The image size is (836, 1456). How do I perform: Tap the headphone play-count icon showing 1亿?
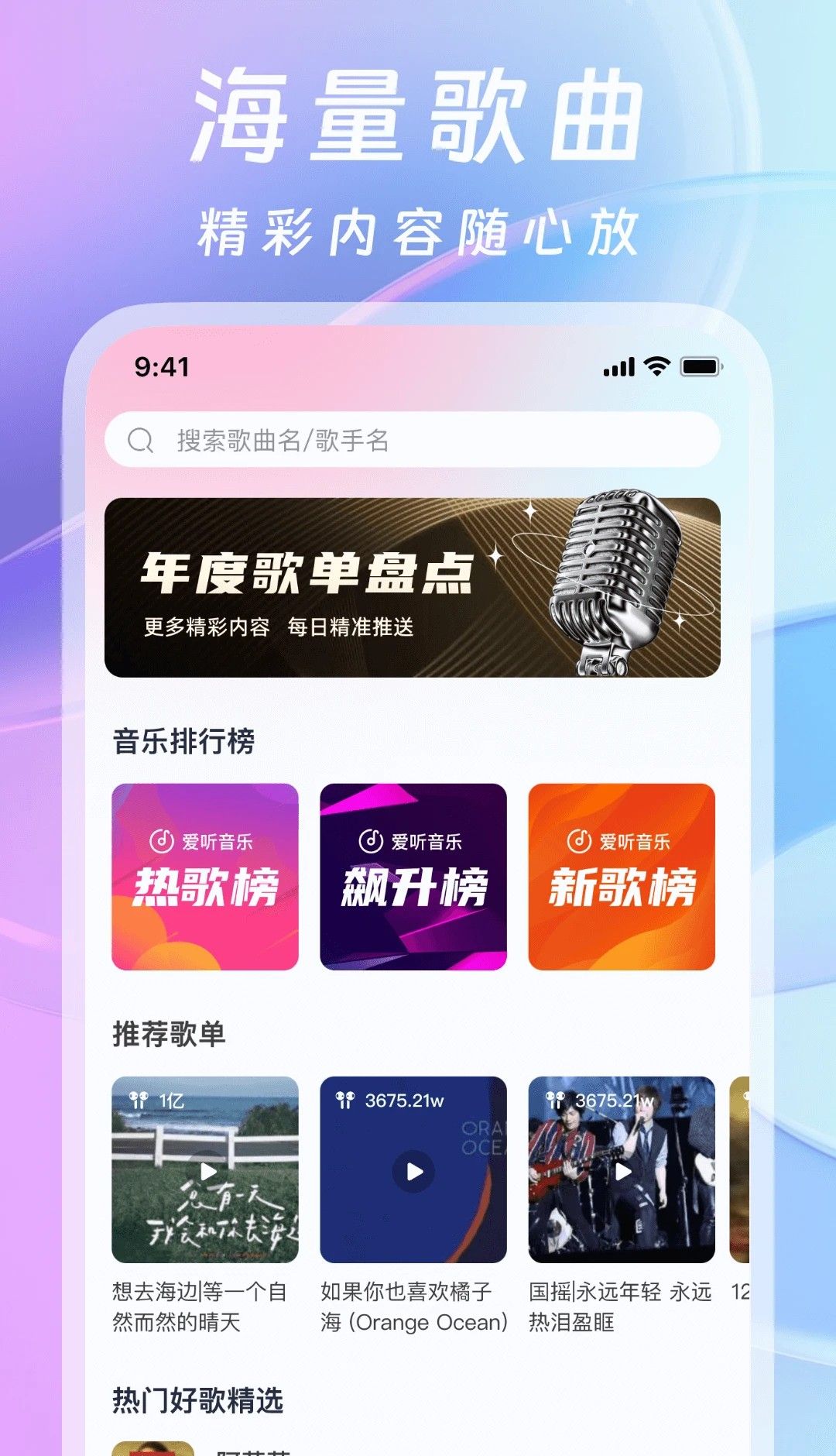click(137, 1098)
